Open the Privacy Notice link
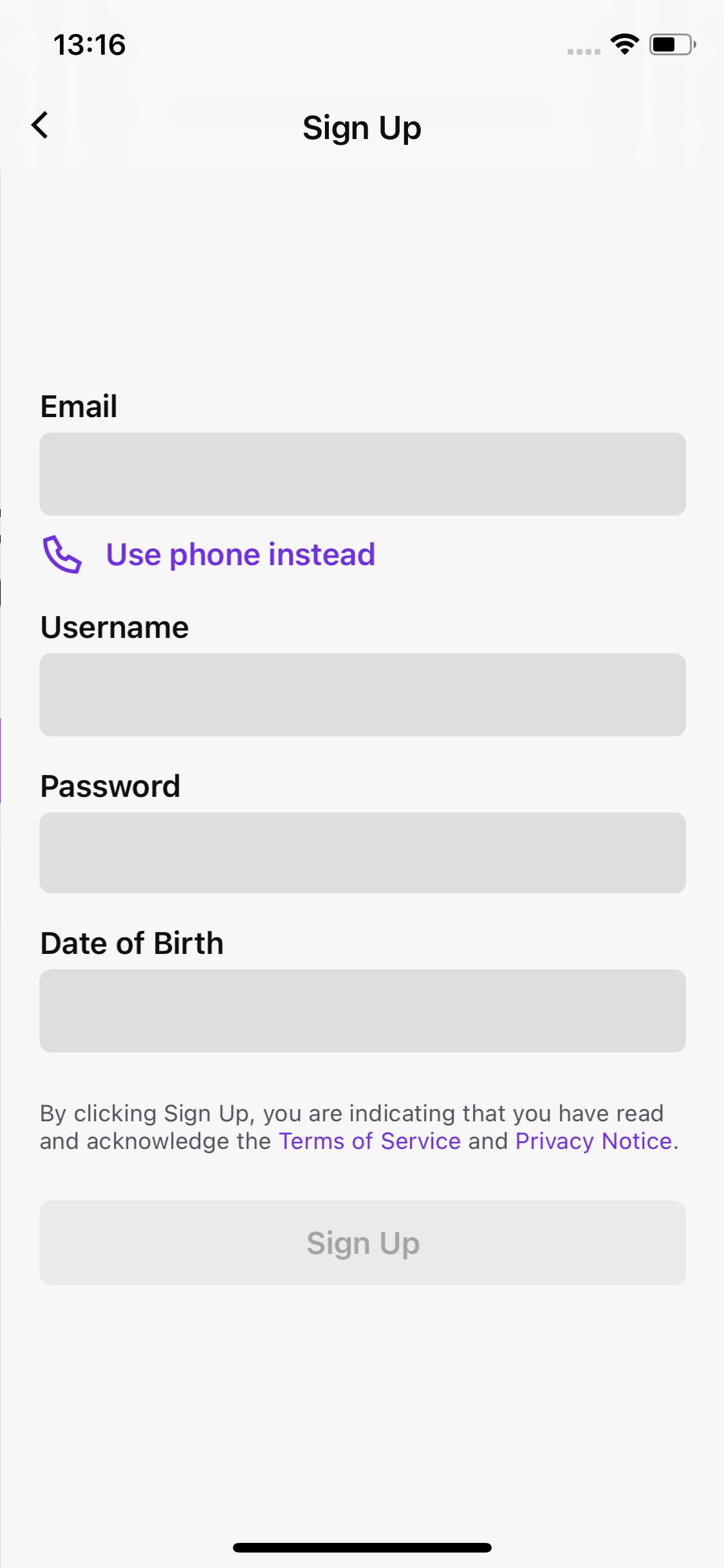The height and width of the screenshot is (1568, 724). 593,1140
